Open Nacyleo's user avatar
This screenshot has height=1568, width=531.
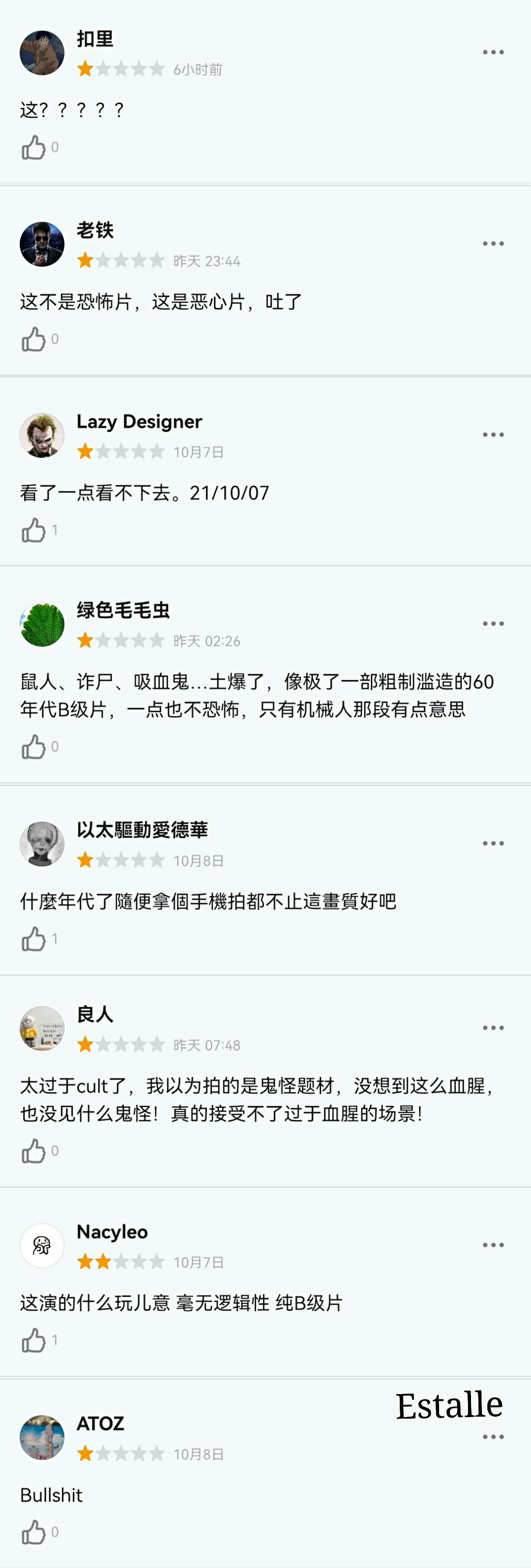point(42,1245)
